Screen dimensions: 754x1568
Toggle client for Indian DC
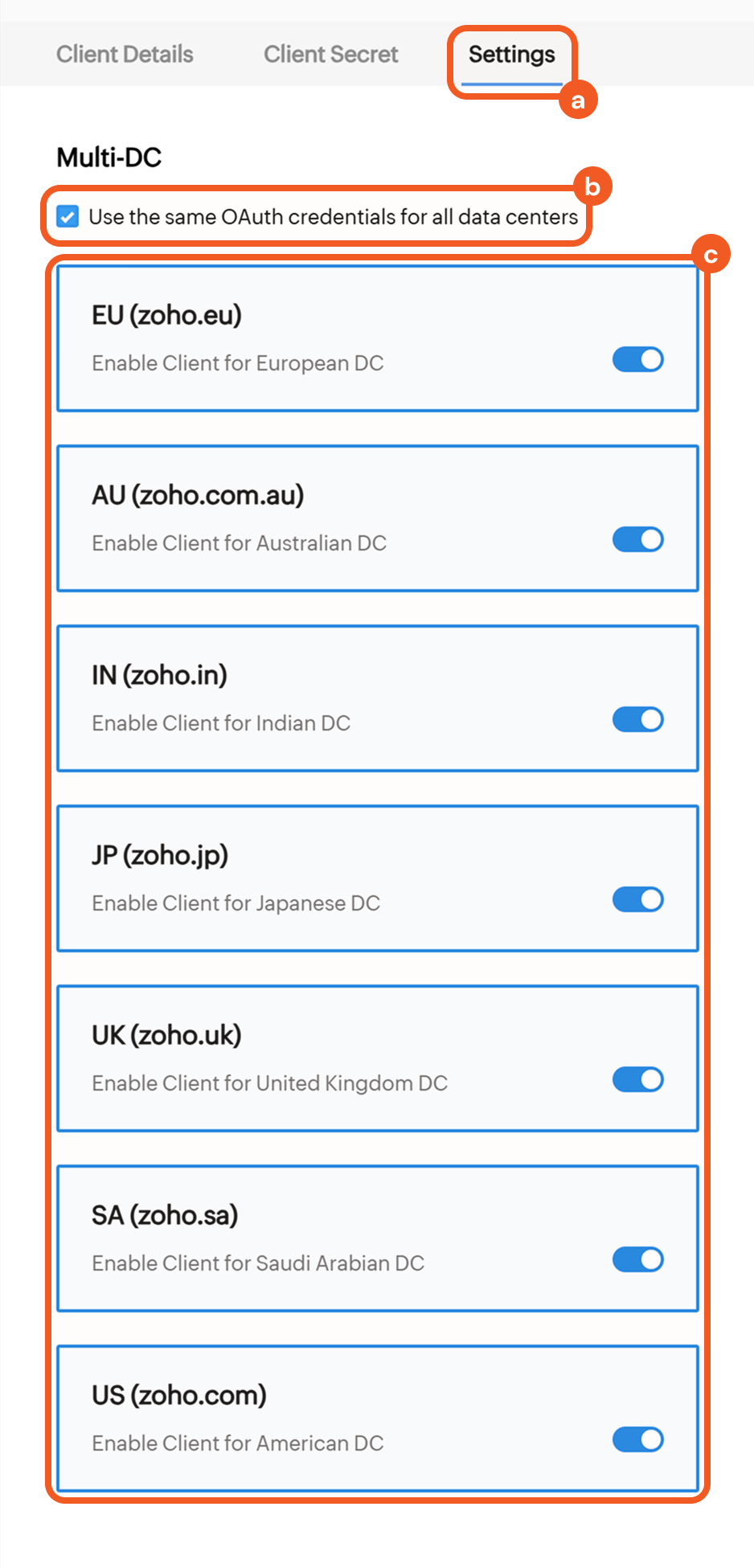637,719
